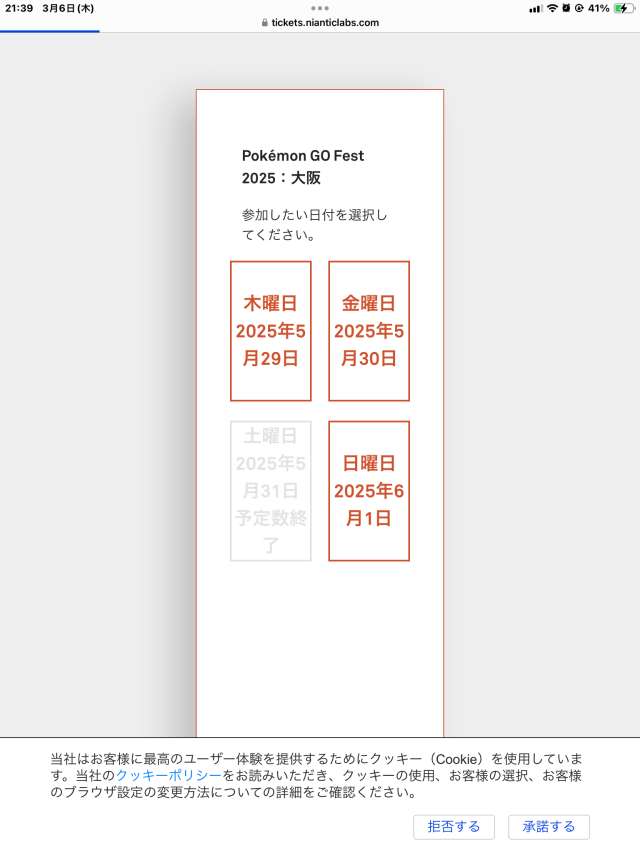The image size is (640, 853).
Task: Open the three-dot multitasking menu
Action: click(x=320, y=8)
